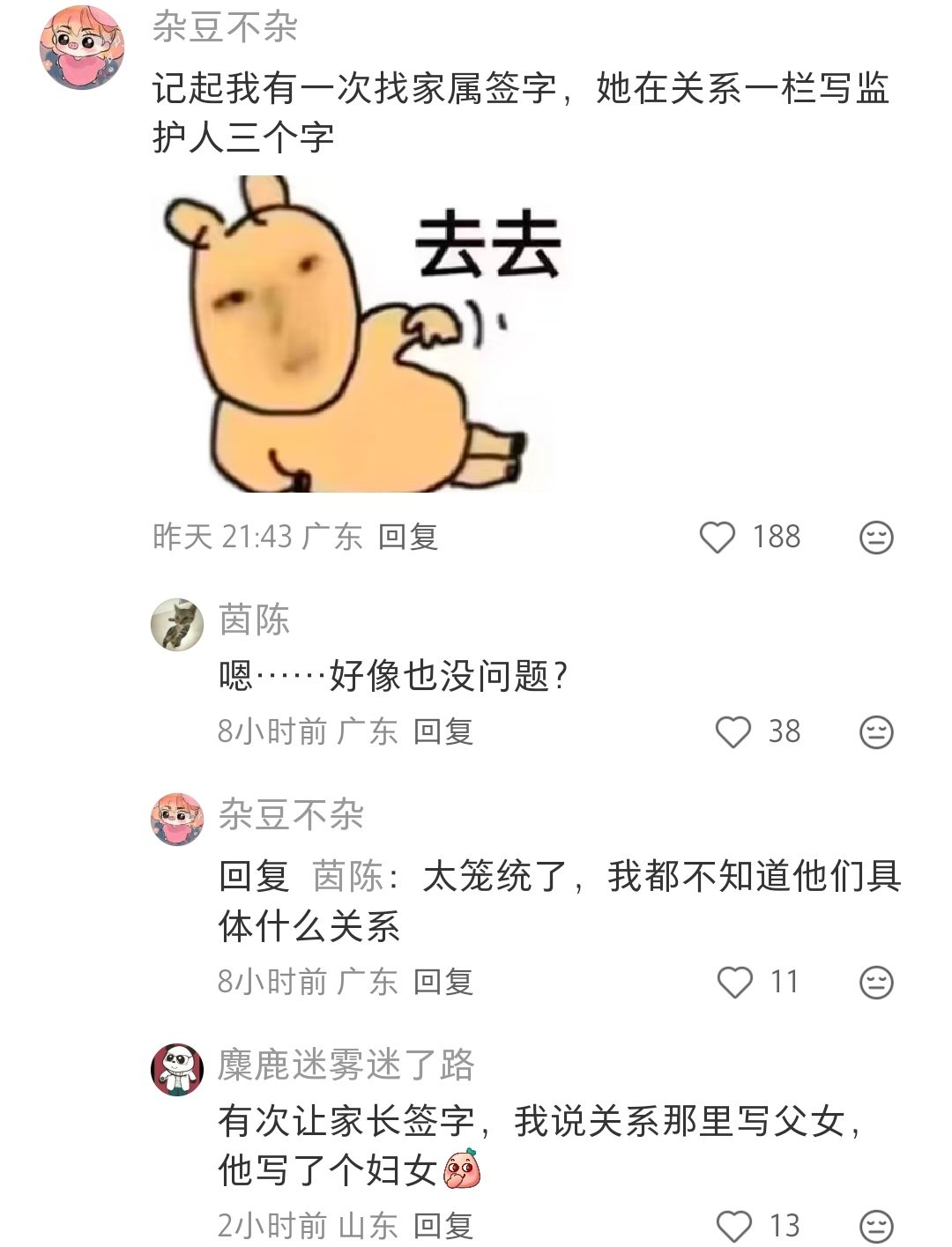The image size is (952, 1247).
Task: Reply to 杂豆不杂's comment posted 昨天 21:43
Action: (x=407, y=537)
